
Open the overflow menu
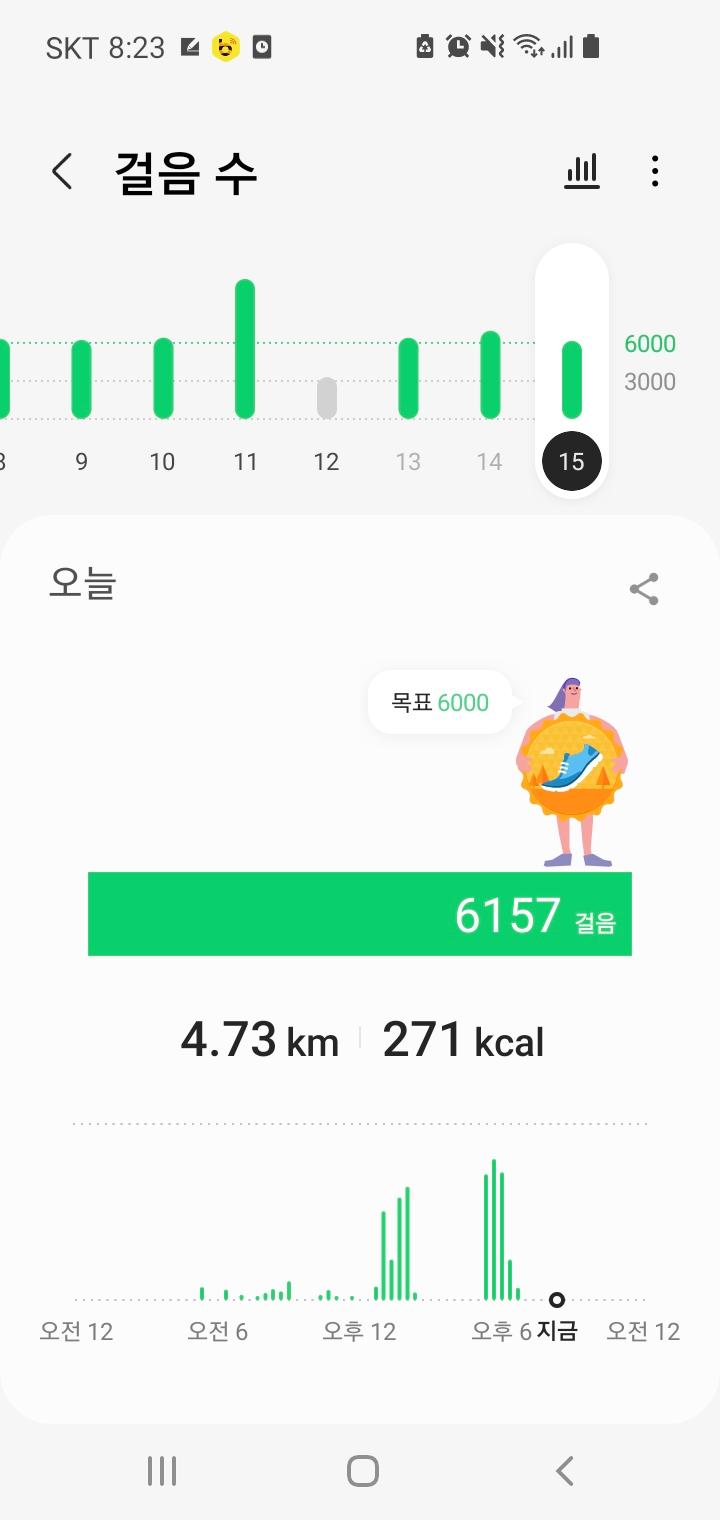coord(655,172)
